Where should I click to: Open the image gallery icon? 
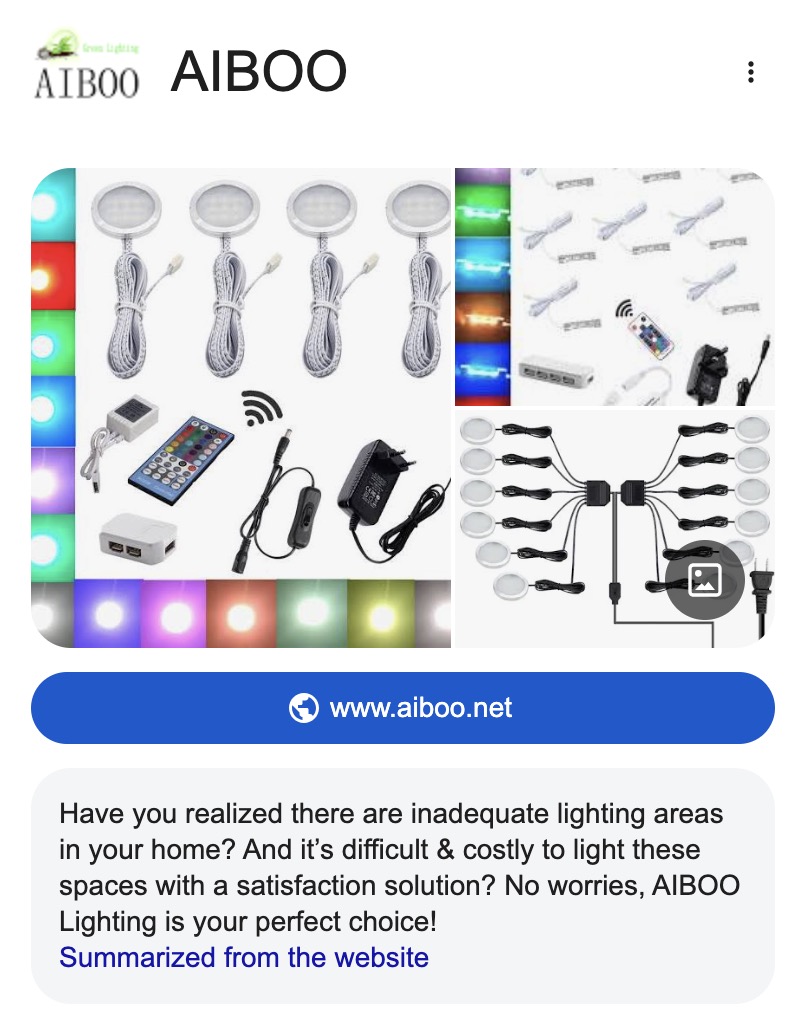[x=704, y=579]
